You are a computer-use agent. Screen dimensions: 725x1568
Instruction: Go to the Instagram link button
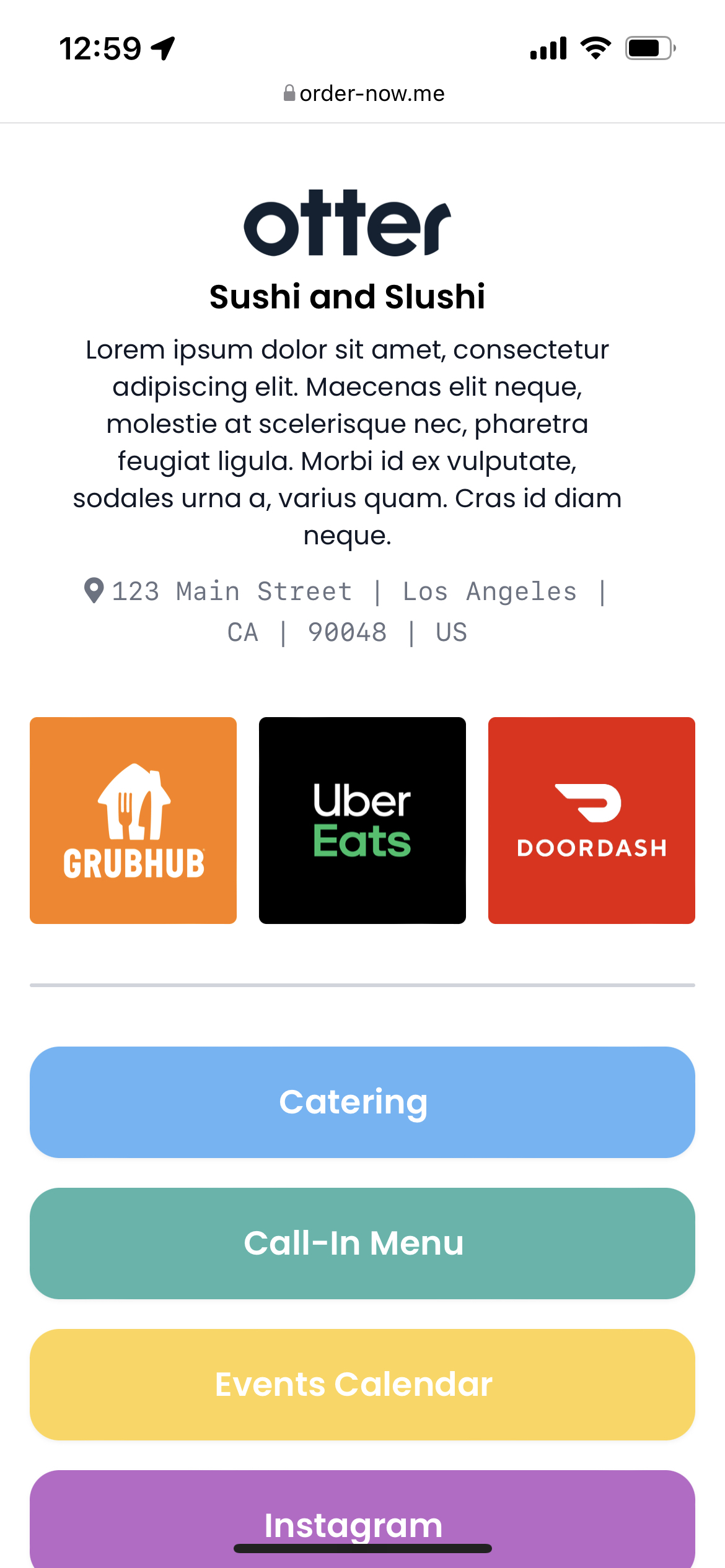point(362,1517)
